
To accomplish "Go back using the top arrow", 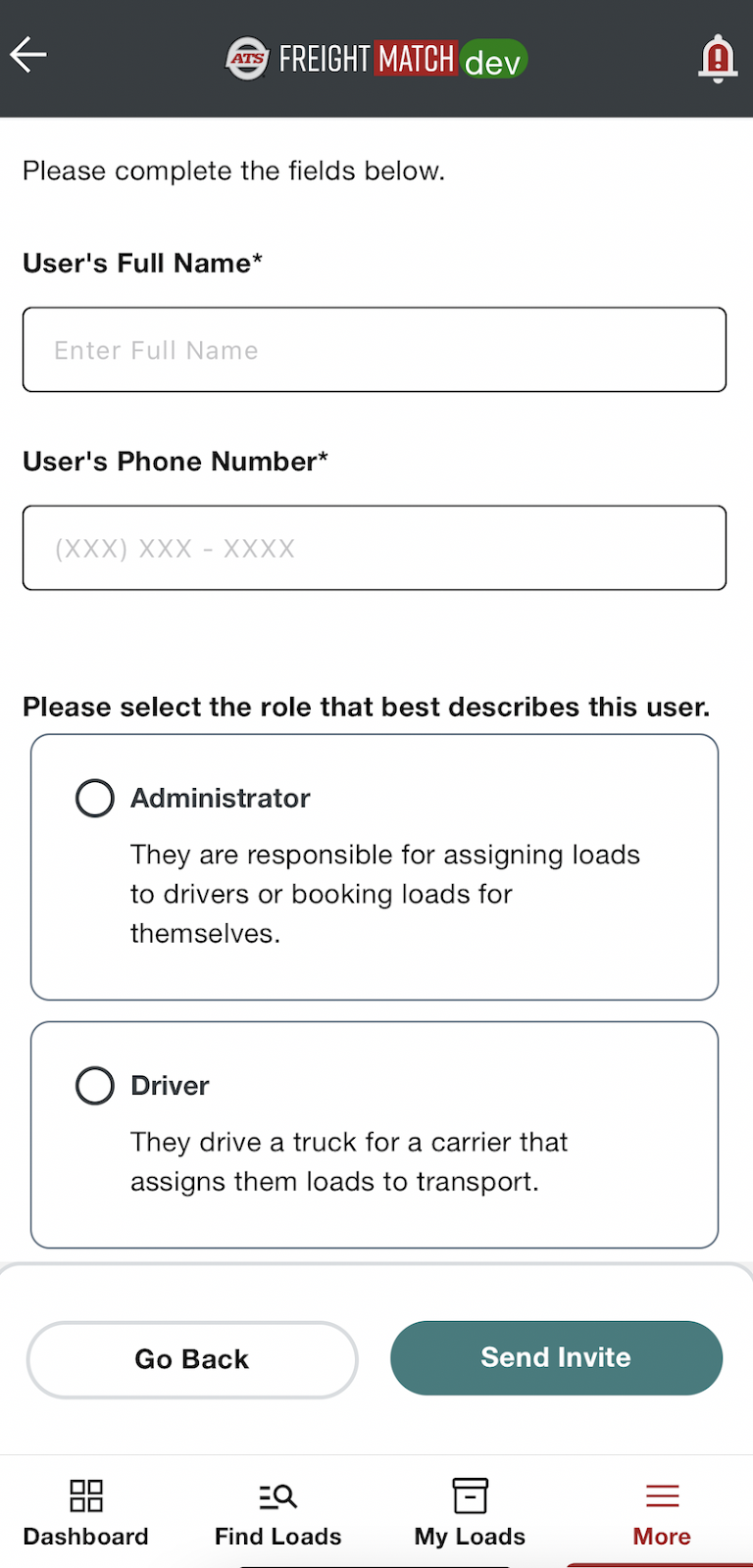I will click(28, 55).
